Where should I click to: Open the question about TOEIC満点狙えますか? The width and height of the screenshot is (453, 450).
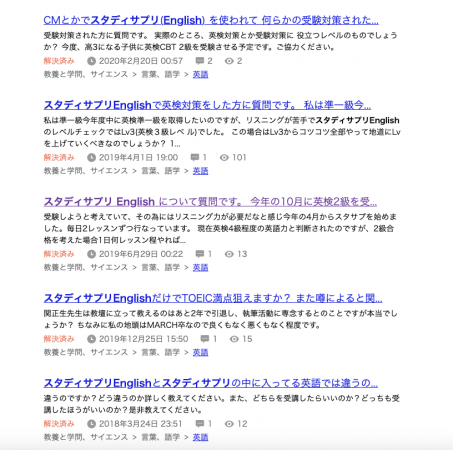tap(213, 298)
